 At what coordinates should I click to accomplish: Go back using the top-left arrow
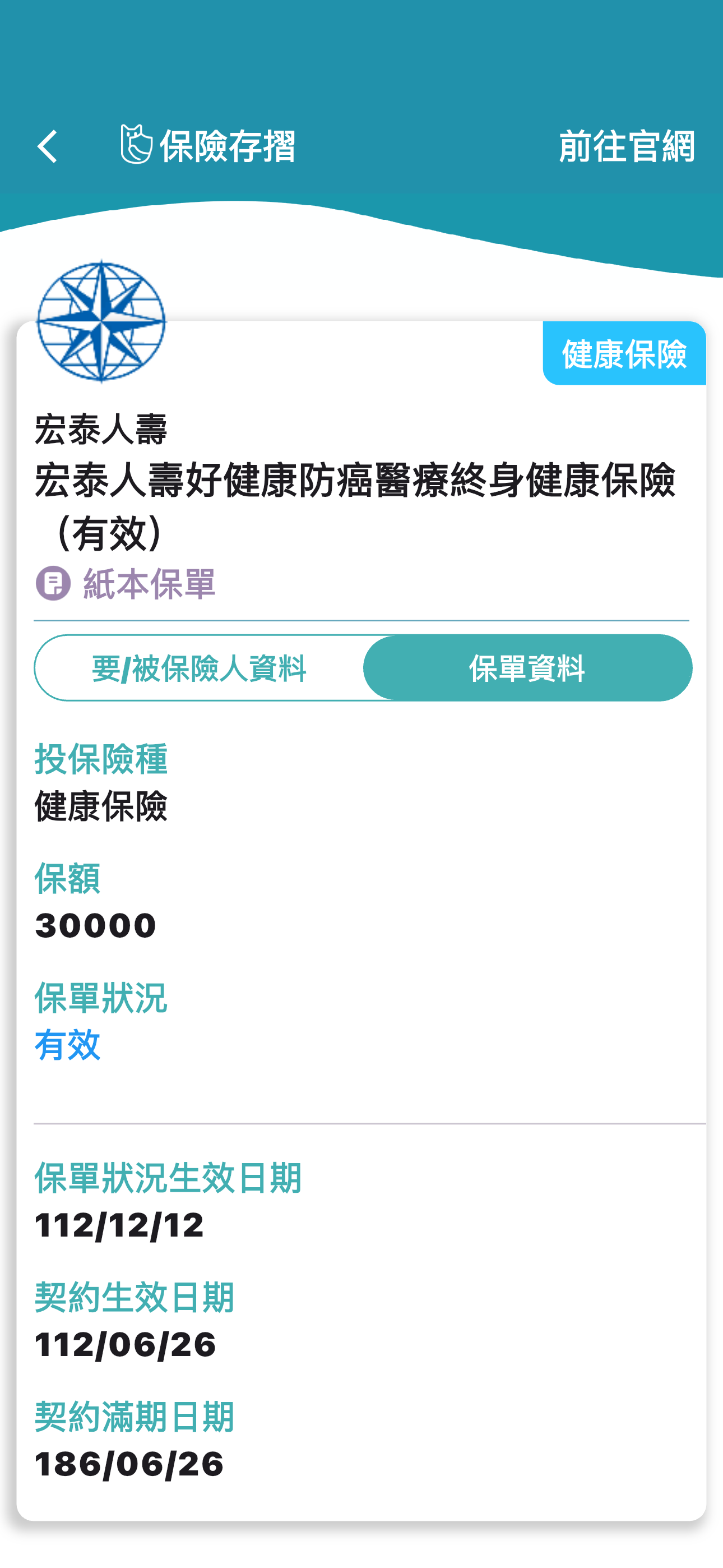coord(48,147)
